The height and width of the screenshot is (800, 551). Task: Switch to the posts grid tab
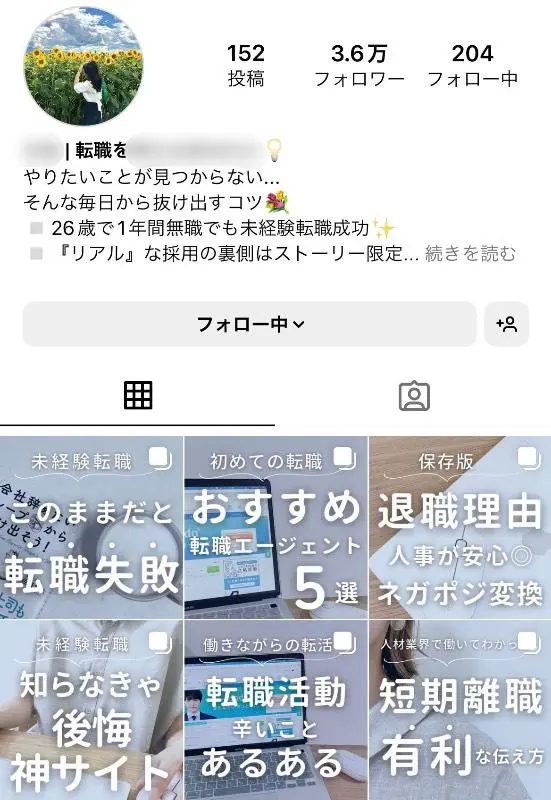[138, 395]
